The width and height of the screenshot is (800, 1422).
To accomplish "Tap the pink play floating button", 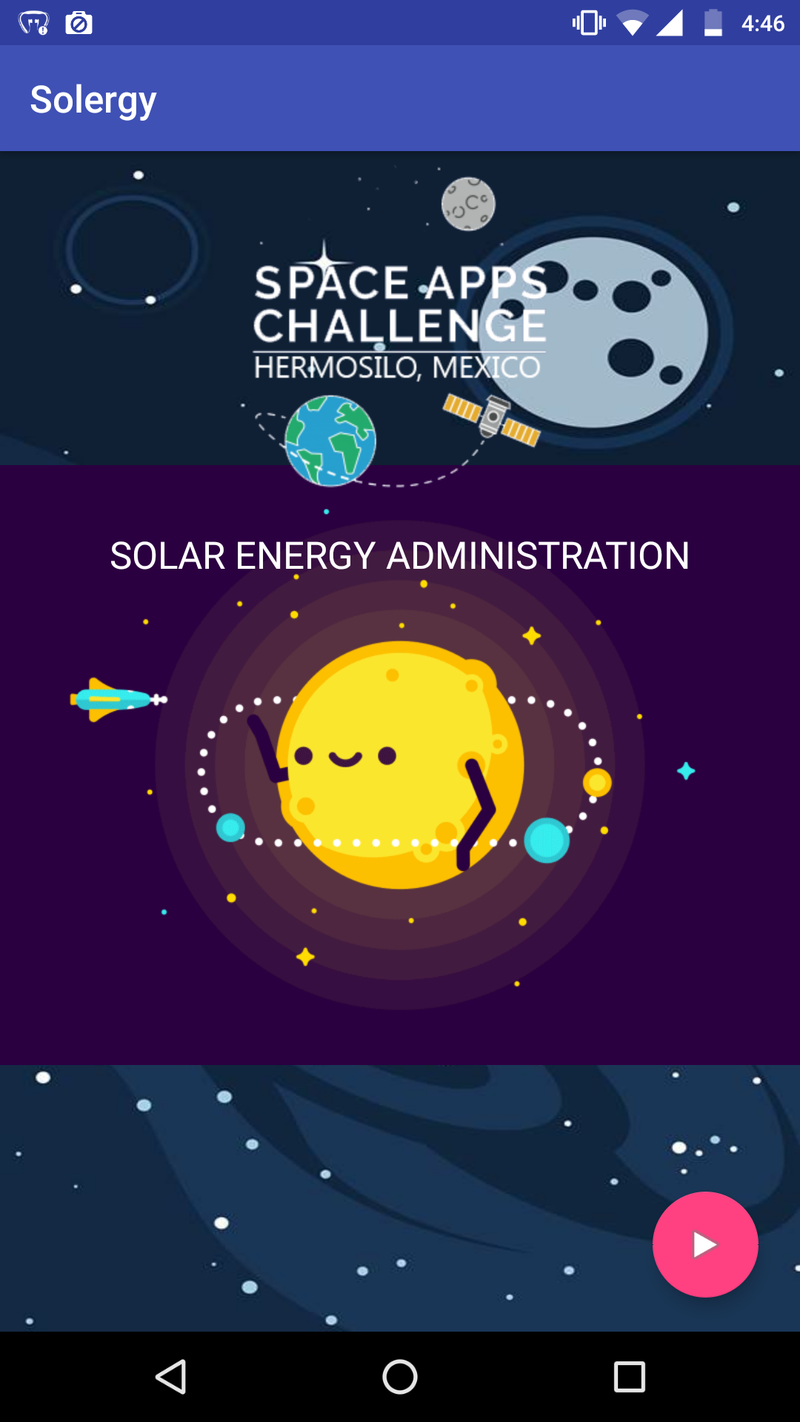I will click(x=705, y=1244).
